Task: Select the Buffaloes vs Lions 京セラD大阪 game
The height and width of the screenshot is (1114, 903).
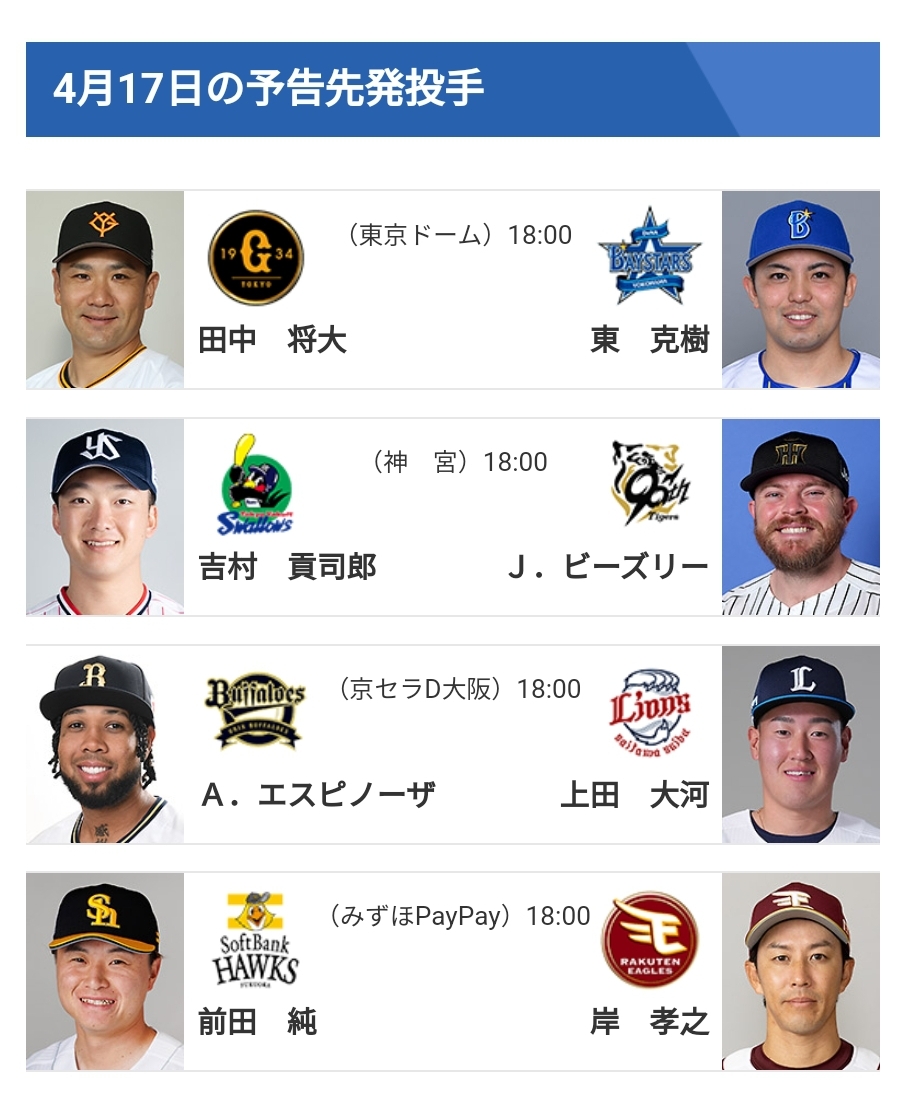Action: click(x=459, y=690)
